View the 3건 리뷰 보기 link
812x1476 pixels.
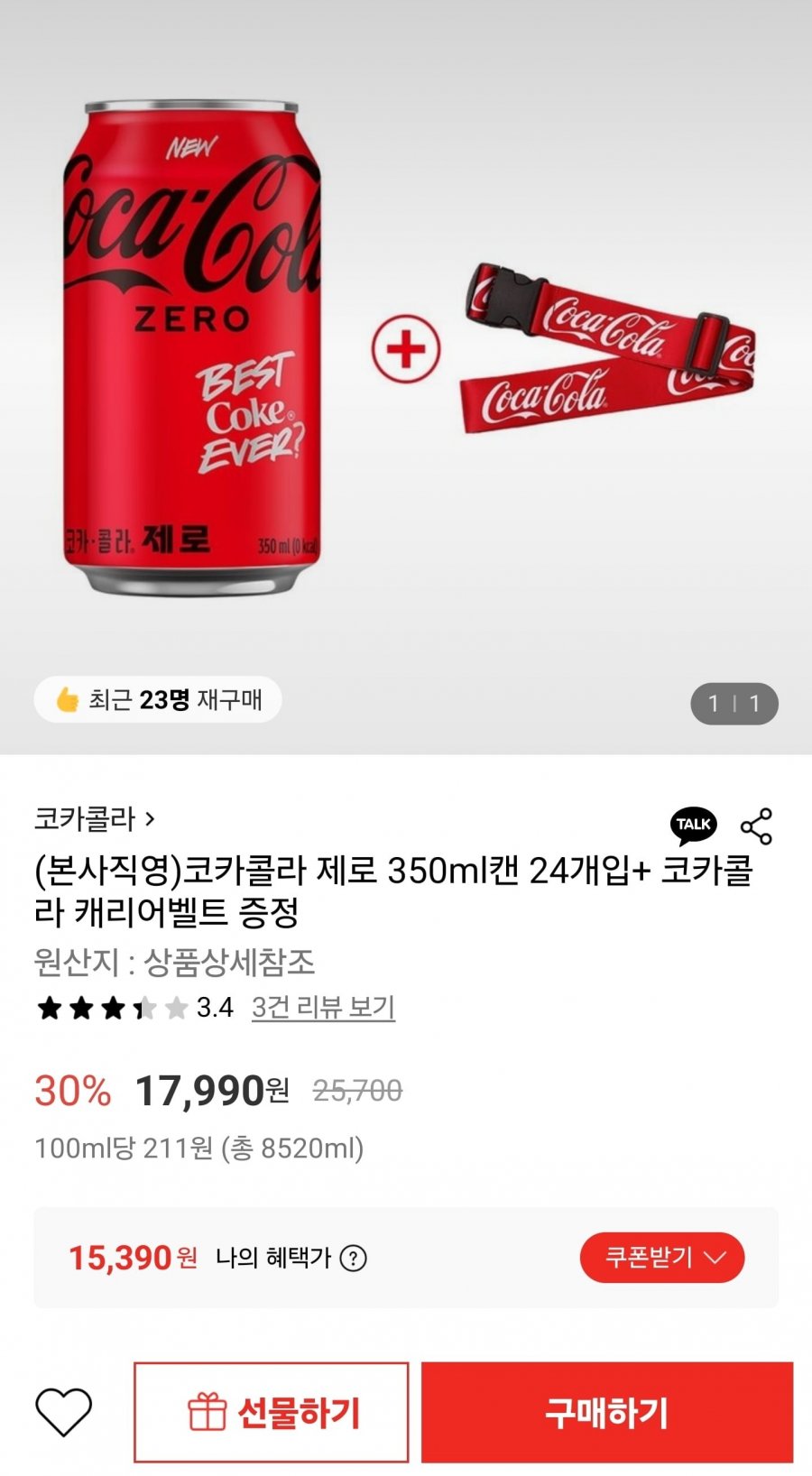point(323,1007)
